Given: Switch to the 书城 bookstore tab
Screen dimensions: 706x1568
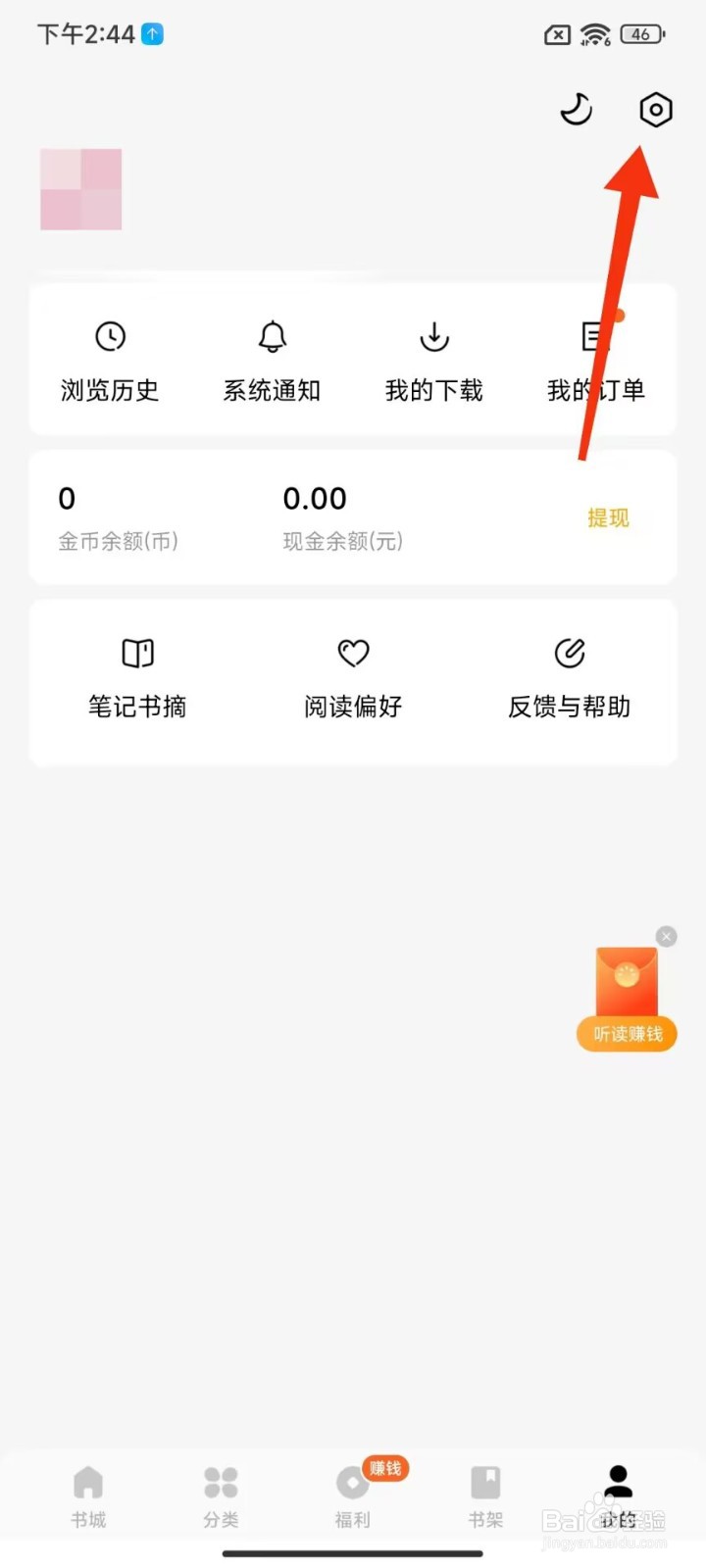Looking at the screenshot, I should tap(88, 1494).
